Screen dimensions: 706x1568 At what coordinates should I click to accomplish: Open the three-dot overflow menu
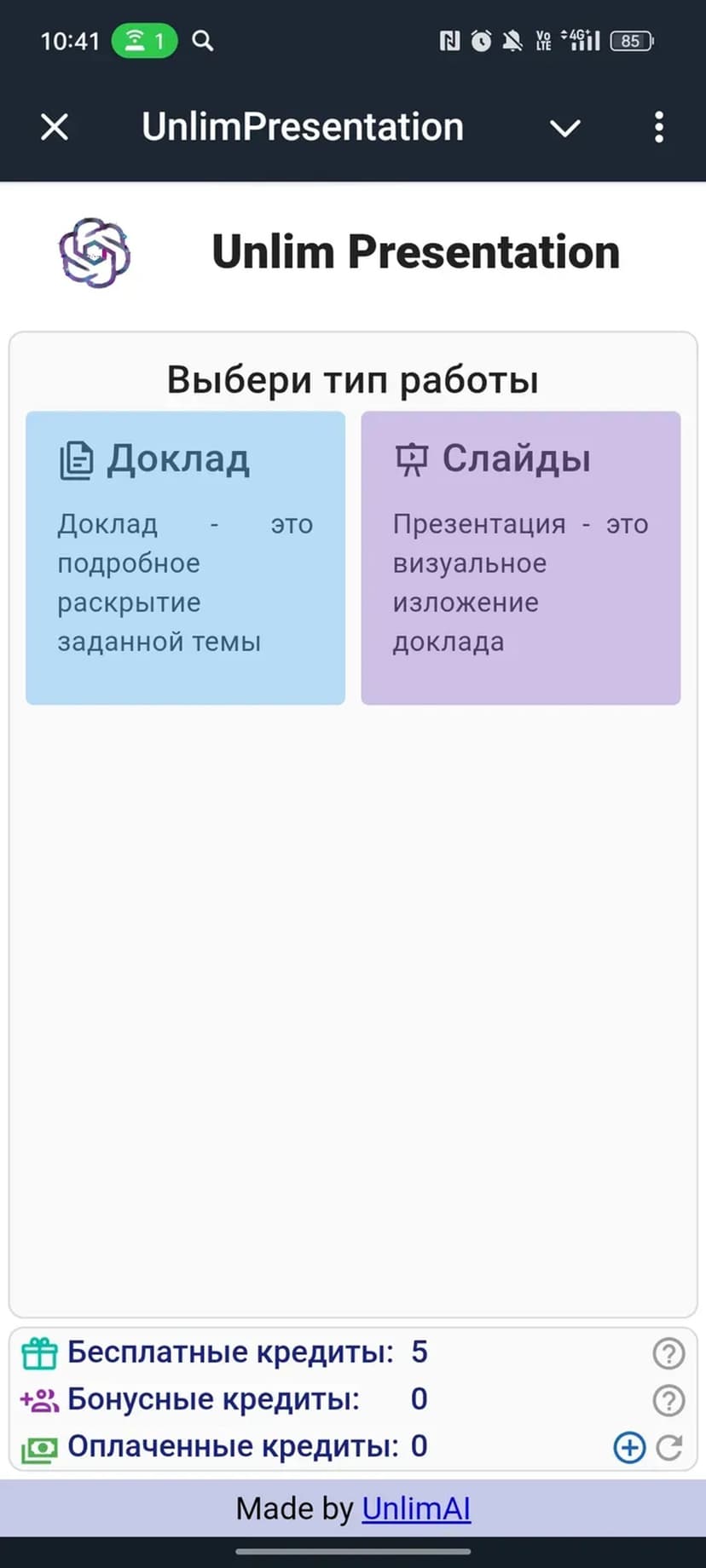pos(658,128)
